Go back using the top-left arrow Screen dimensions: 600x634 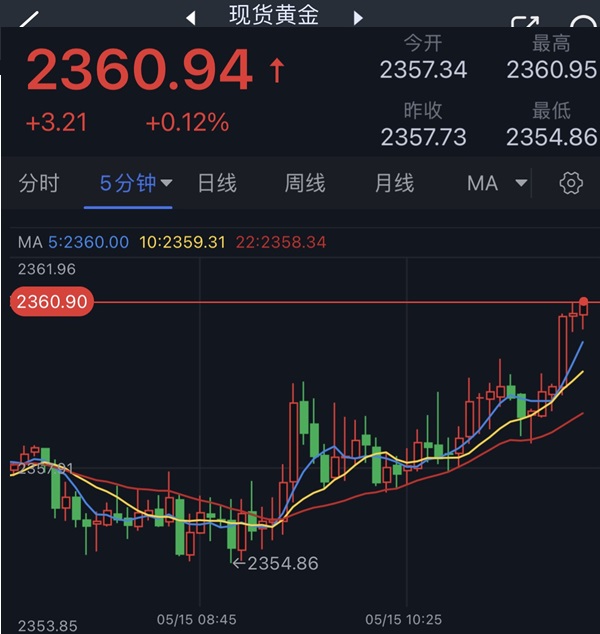[x=29, y=17]
